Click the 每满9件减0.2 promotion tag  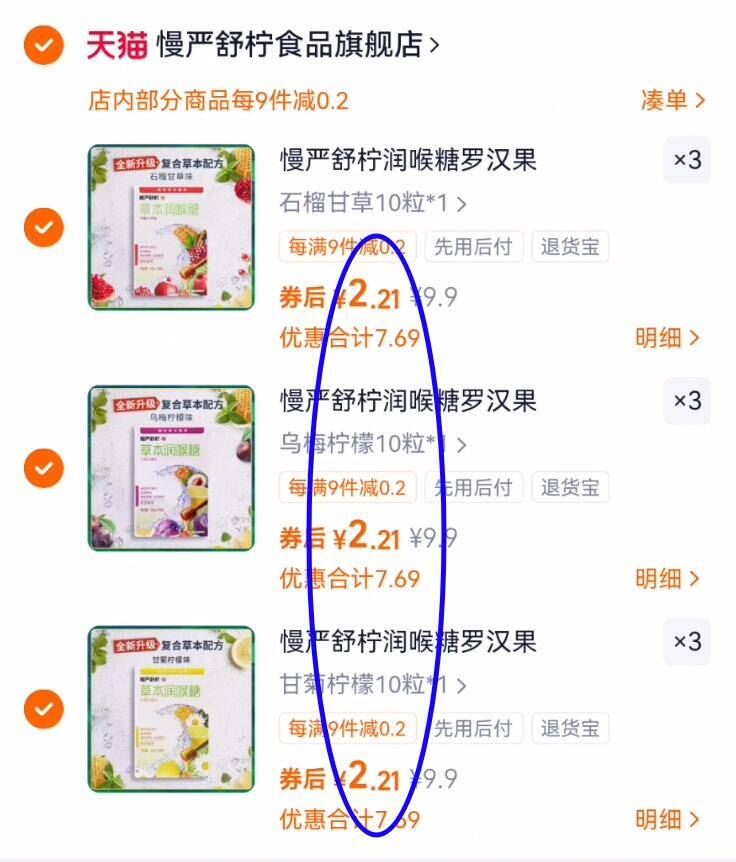pos(346,247)
